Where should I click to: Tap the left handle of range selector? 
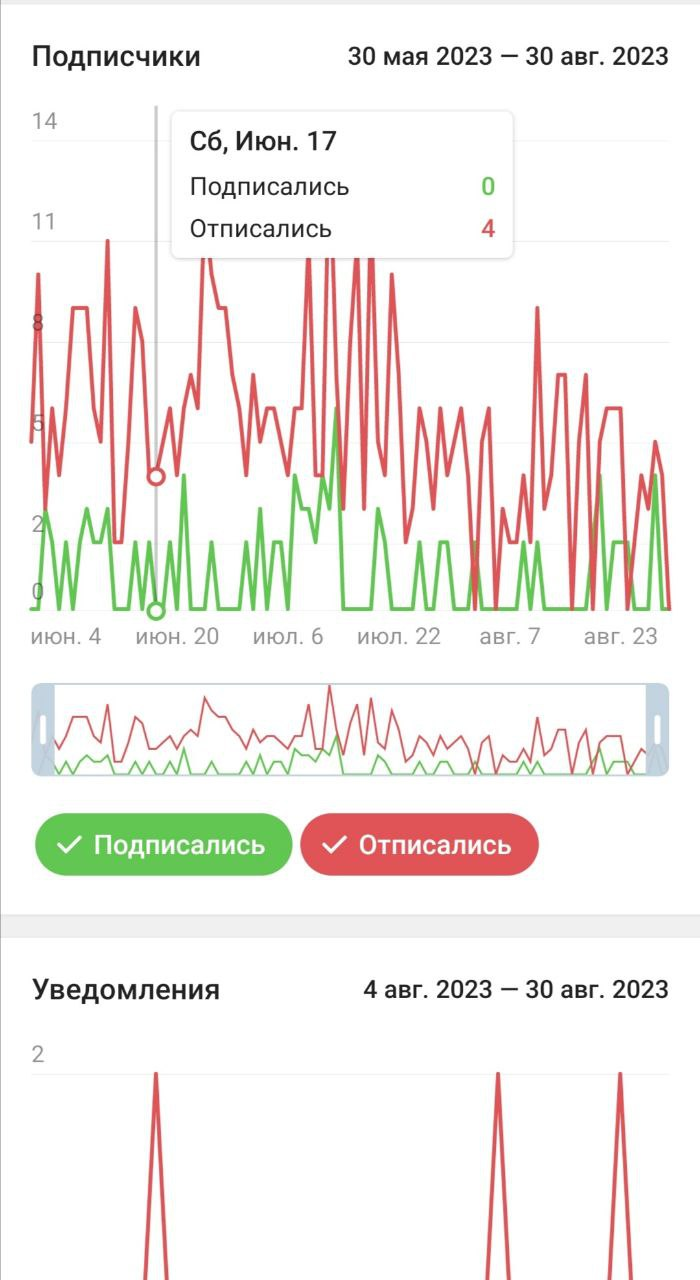coord(43,729)
